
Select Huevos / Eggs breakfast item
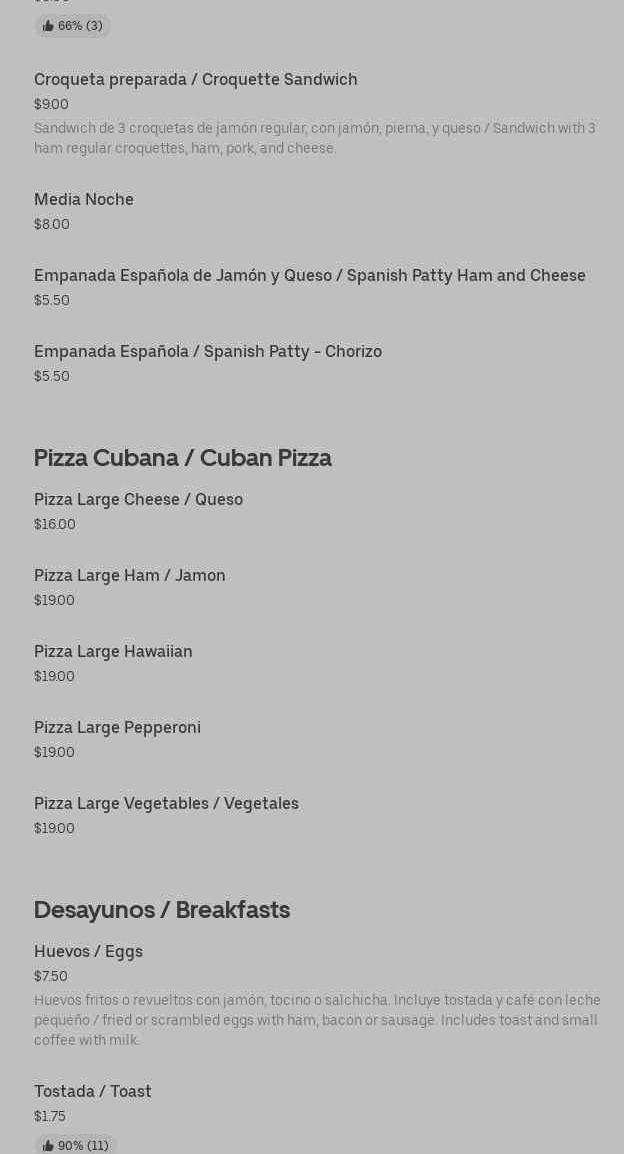[x=88, y=952]
